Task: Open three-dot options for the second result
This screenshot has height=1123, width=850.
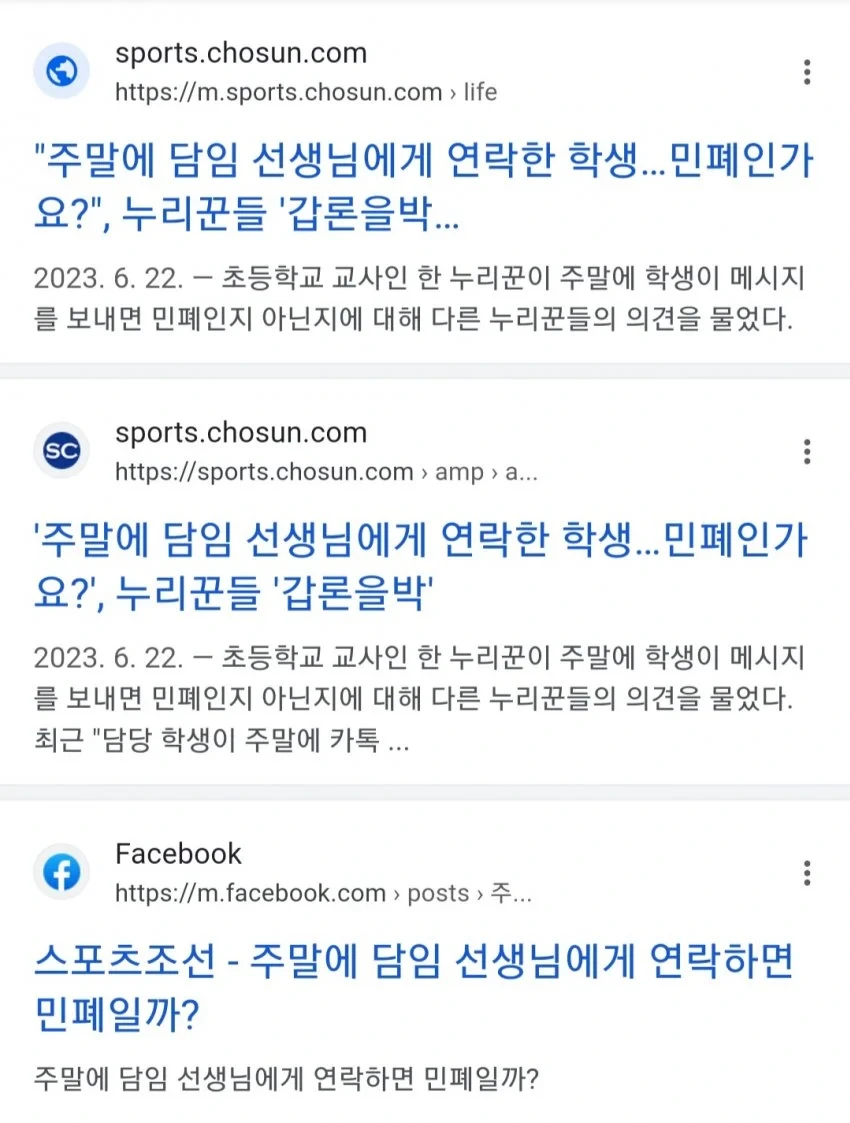Action: pos(807,451)
